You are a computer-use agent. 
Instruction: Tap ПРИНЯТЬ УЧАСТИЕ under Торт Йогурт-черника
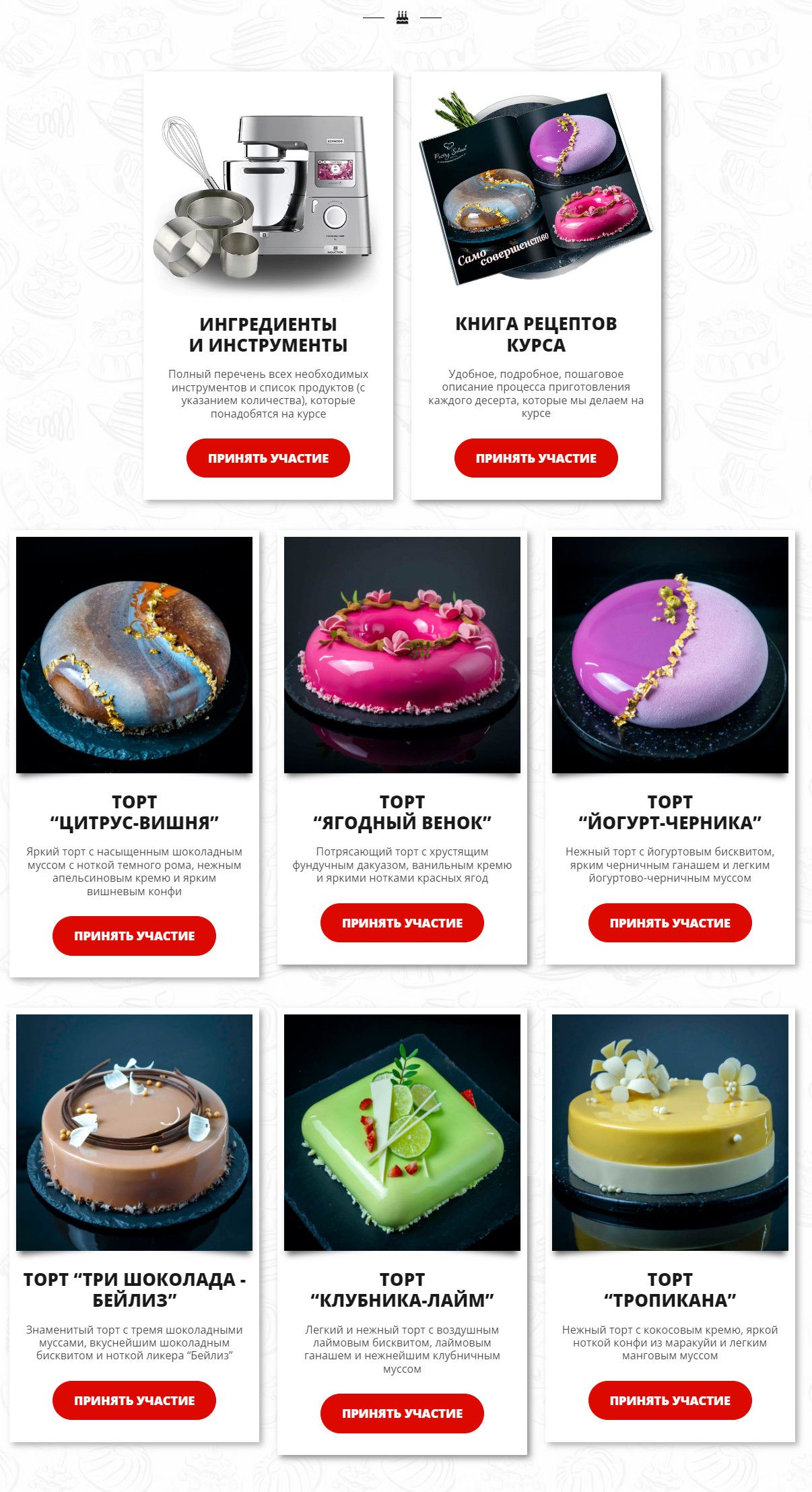coord(670,923)
